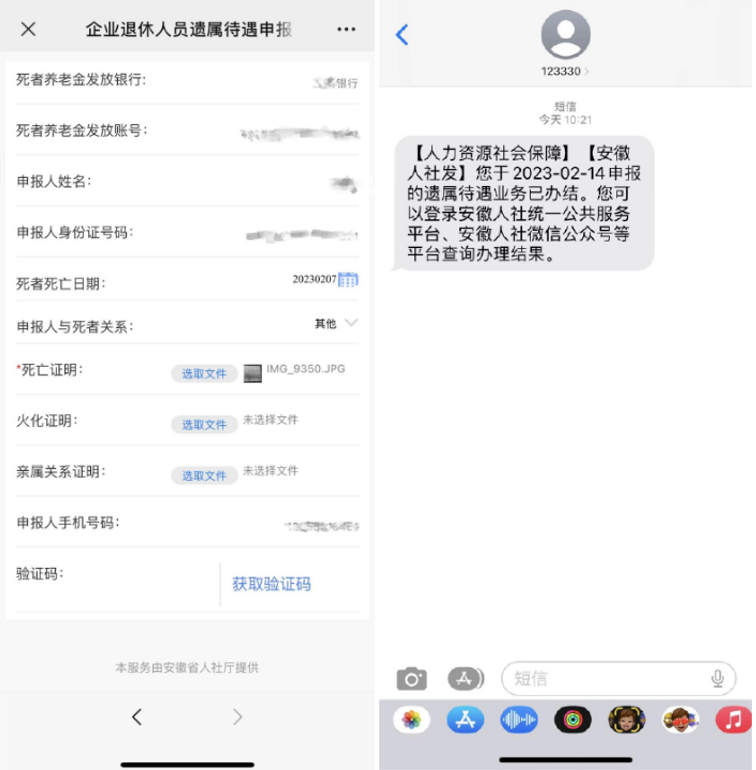The height and width of the screenshot is (770, 756).
Task: Open contact details for 123330
Action: (566, 44)
